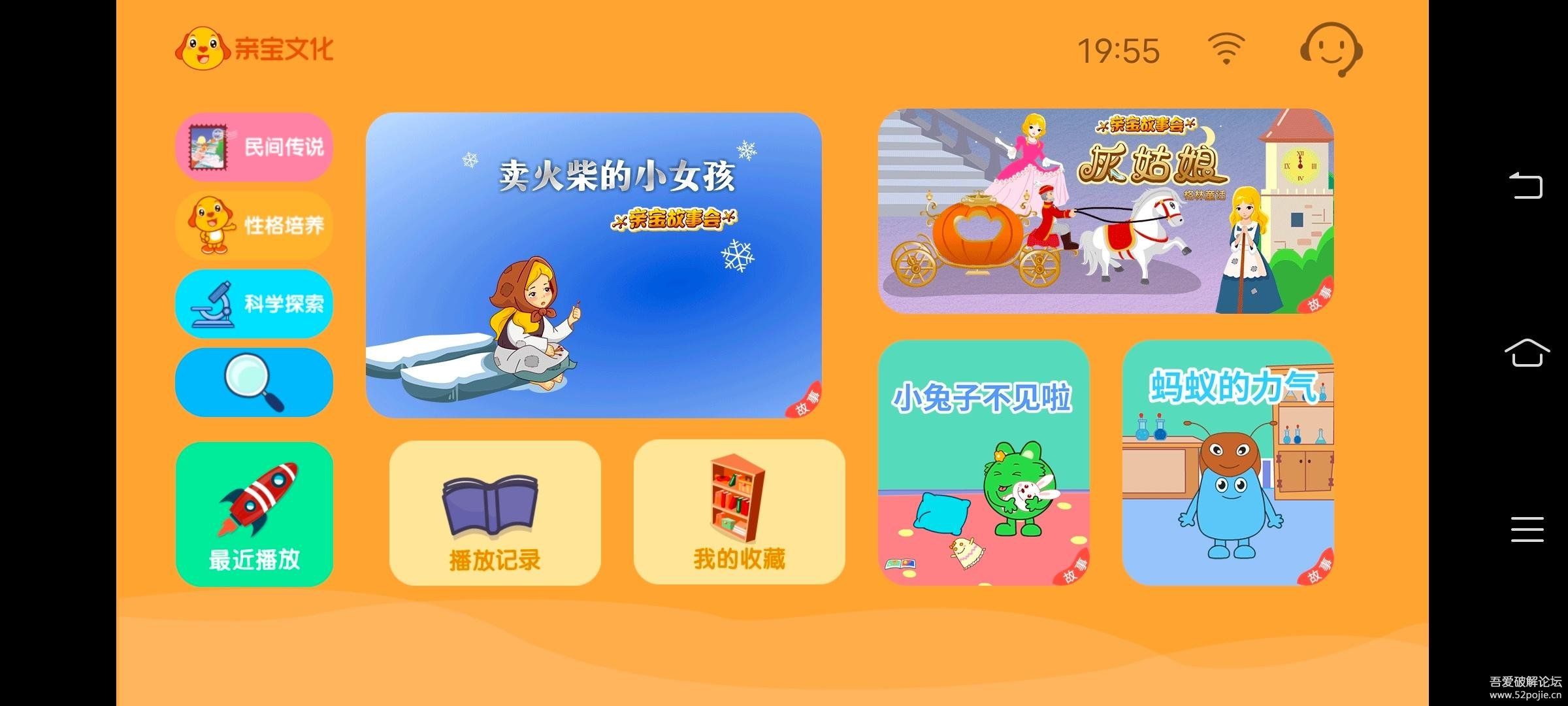Open the 性格培养 category
The width and height of the screenshot is (1568, 706).
(254, 226)
